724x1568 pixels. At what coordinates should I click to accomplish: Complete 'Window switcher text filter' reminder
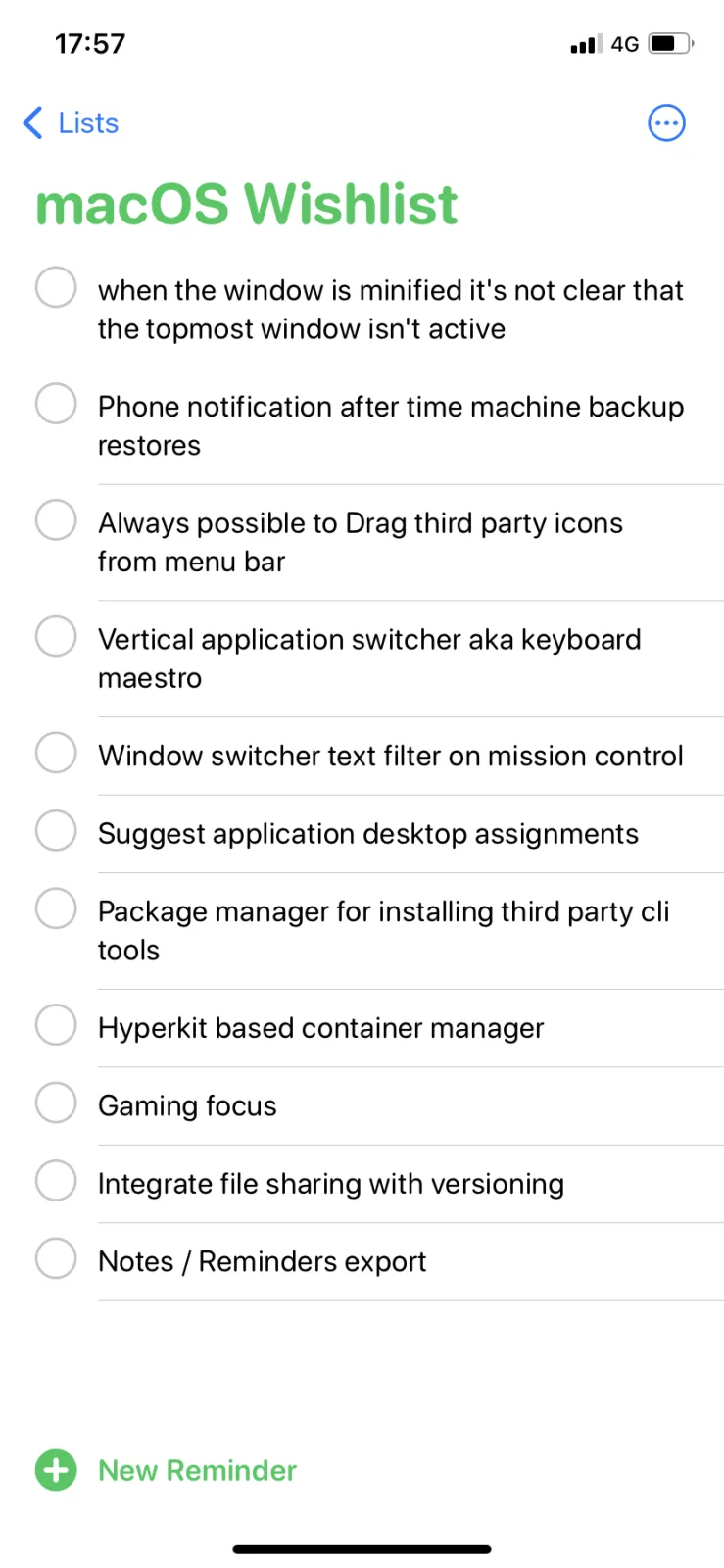point(56,754)
